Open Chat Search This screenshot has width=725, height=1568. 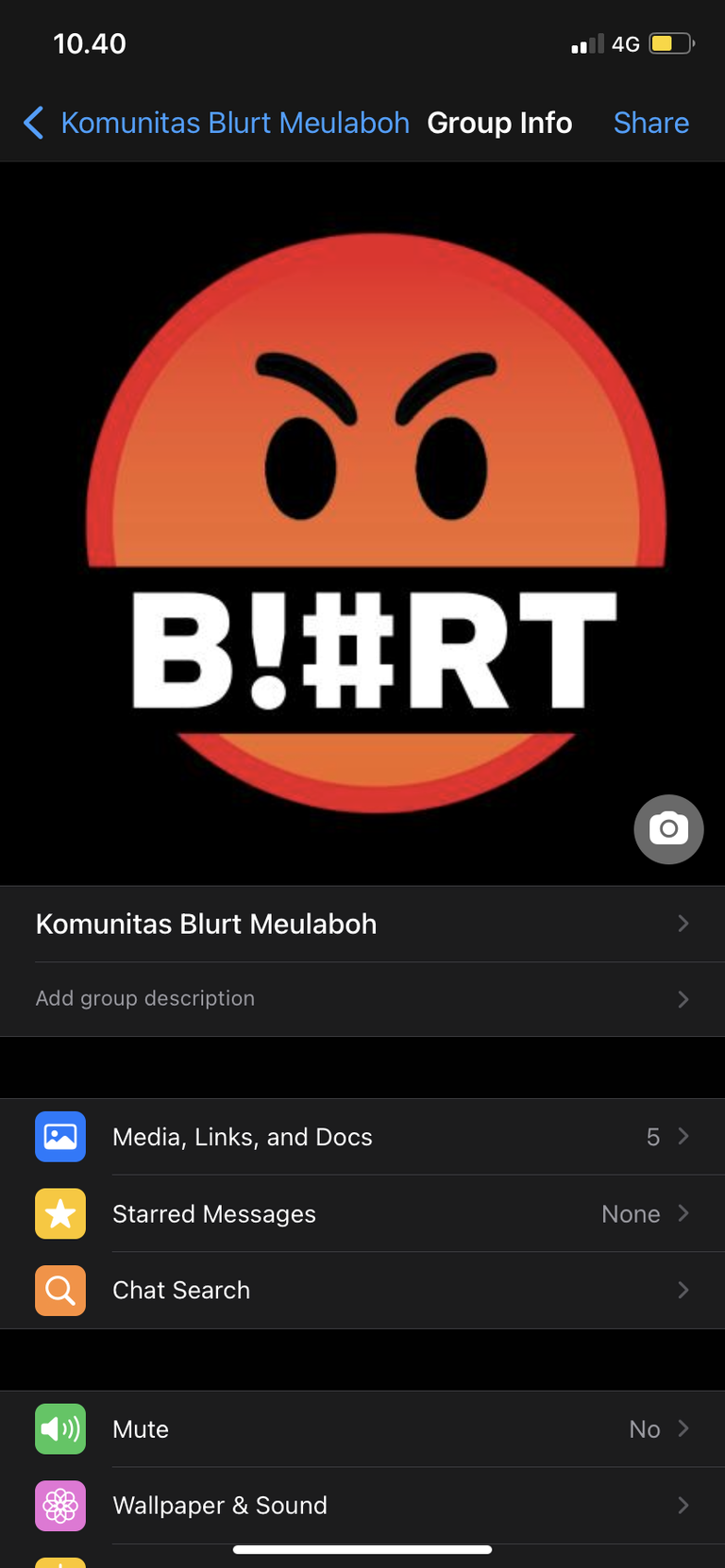pyautogui.click(x=362, y=1290)
